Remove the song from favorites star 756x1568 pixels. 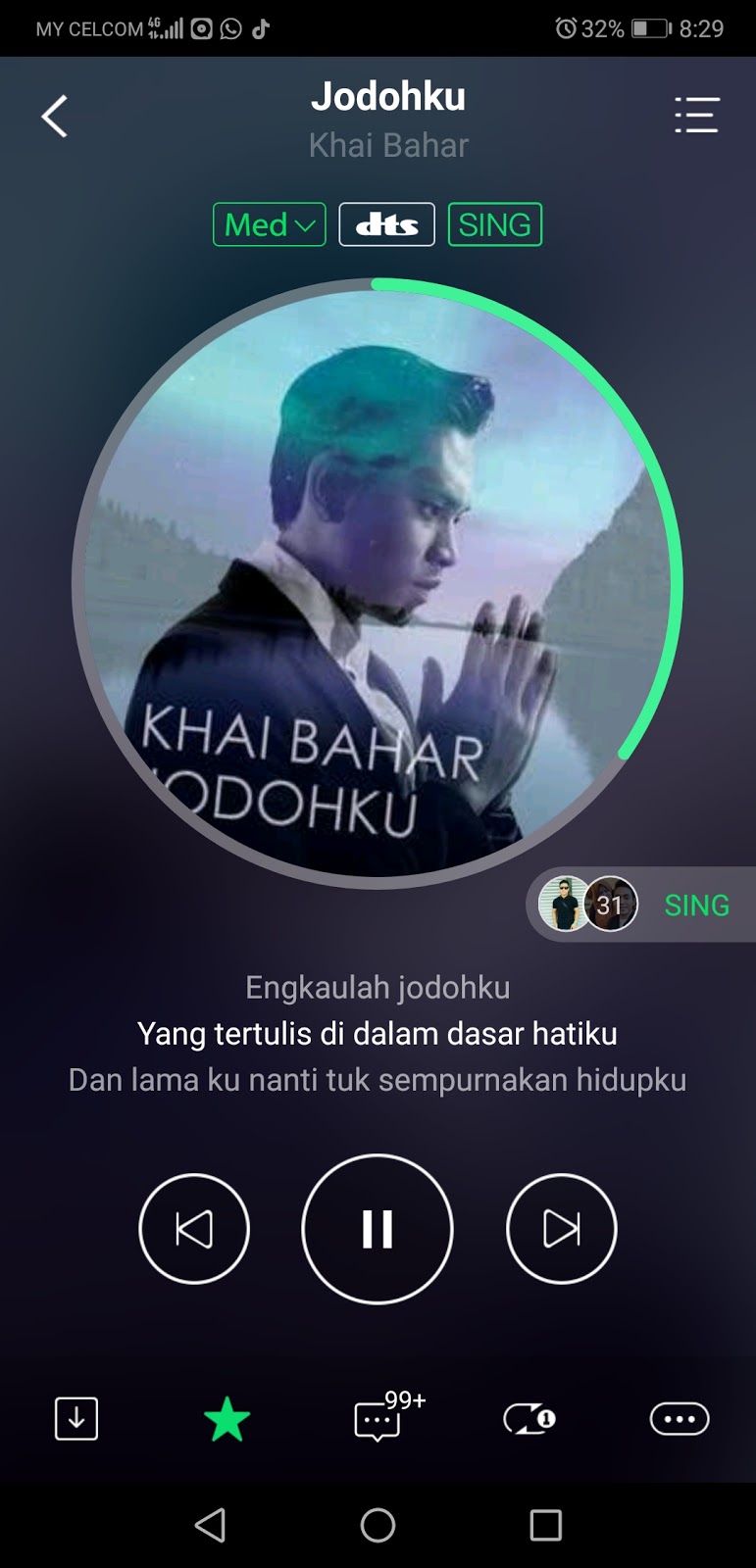227,1419
